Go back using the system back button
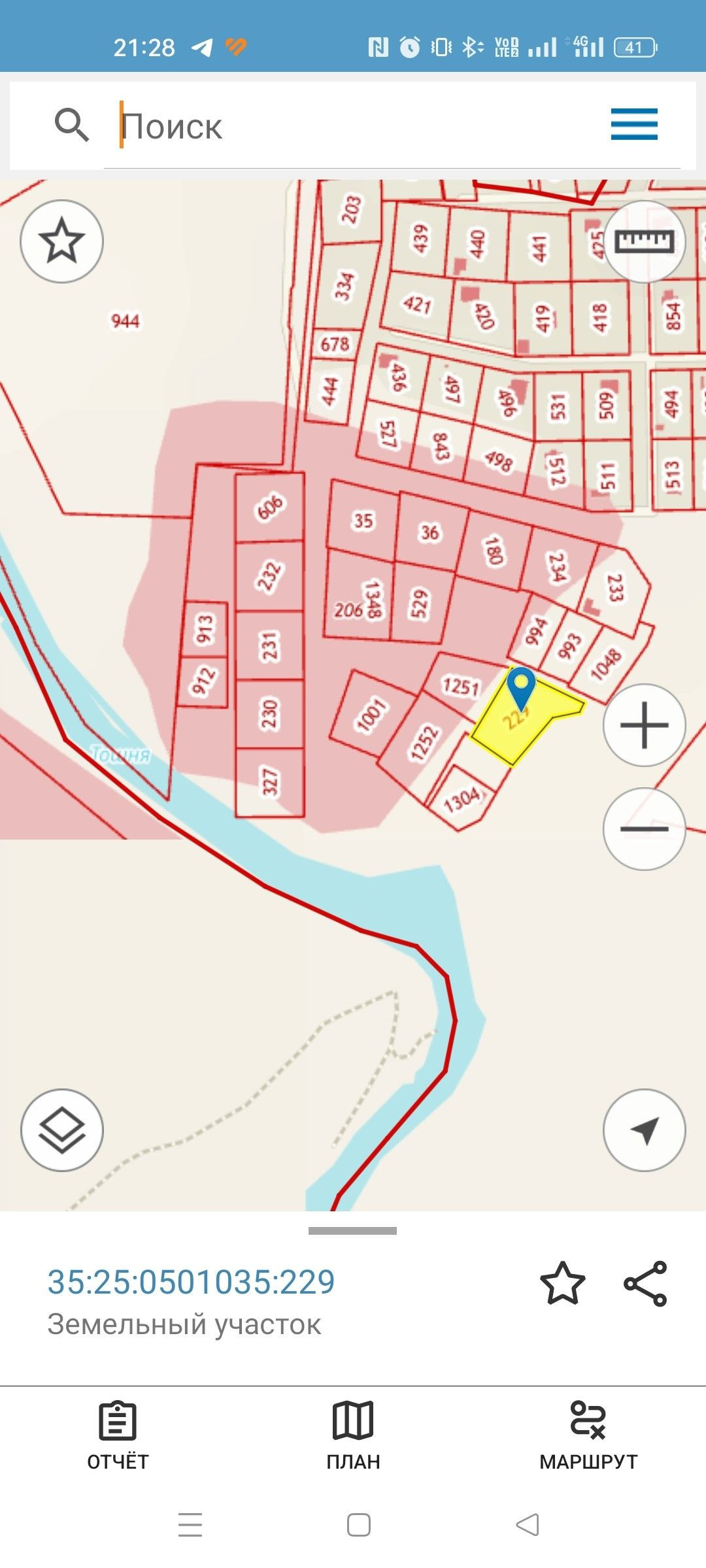 tap(528, 1525)
